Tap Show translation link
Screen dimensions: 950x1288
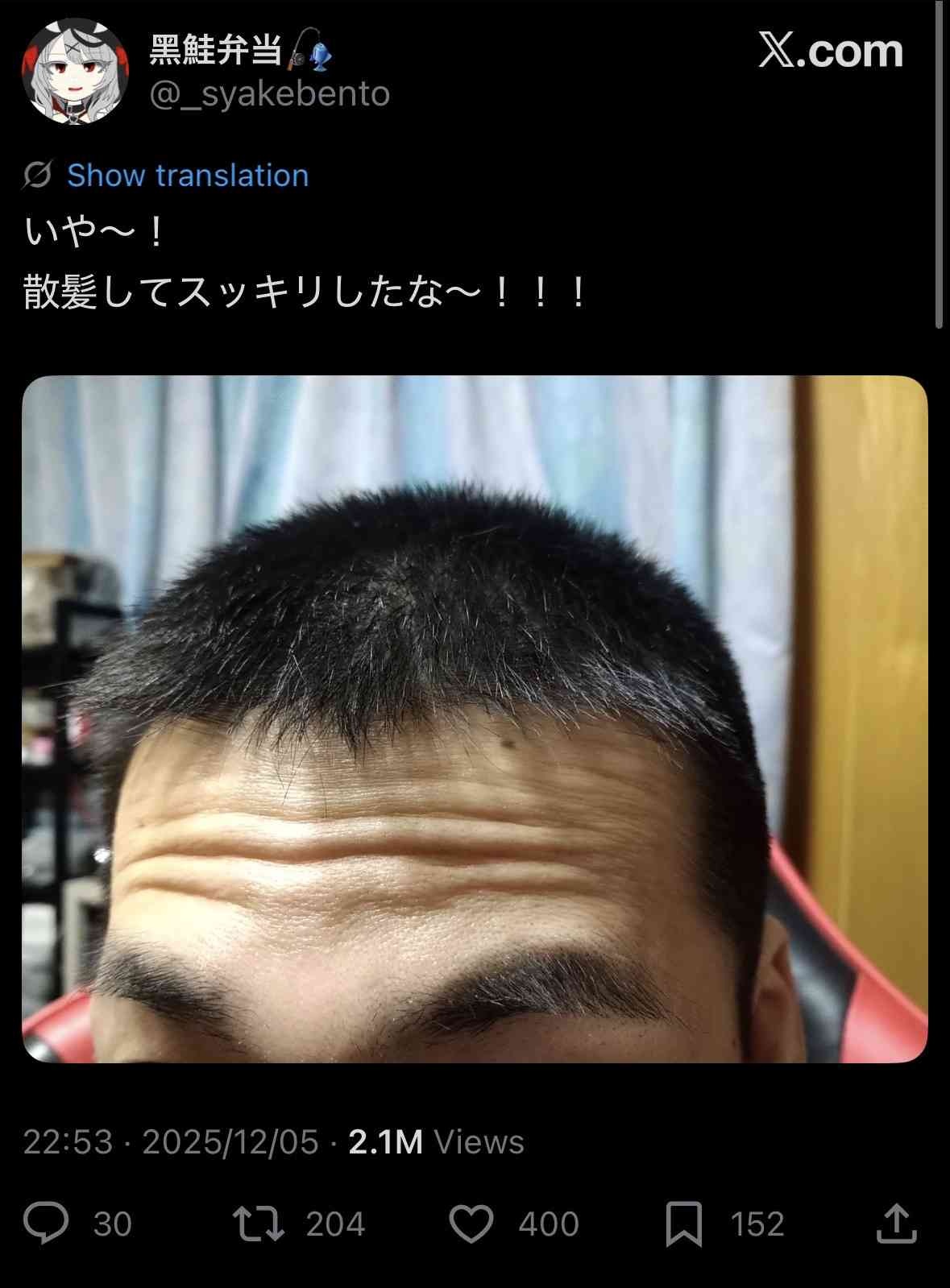[187, 175]
